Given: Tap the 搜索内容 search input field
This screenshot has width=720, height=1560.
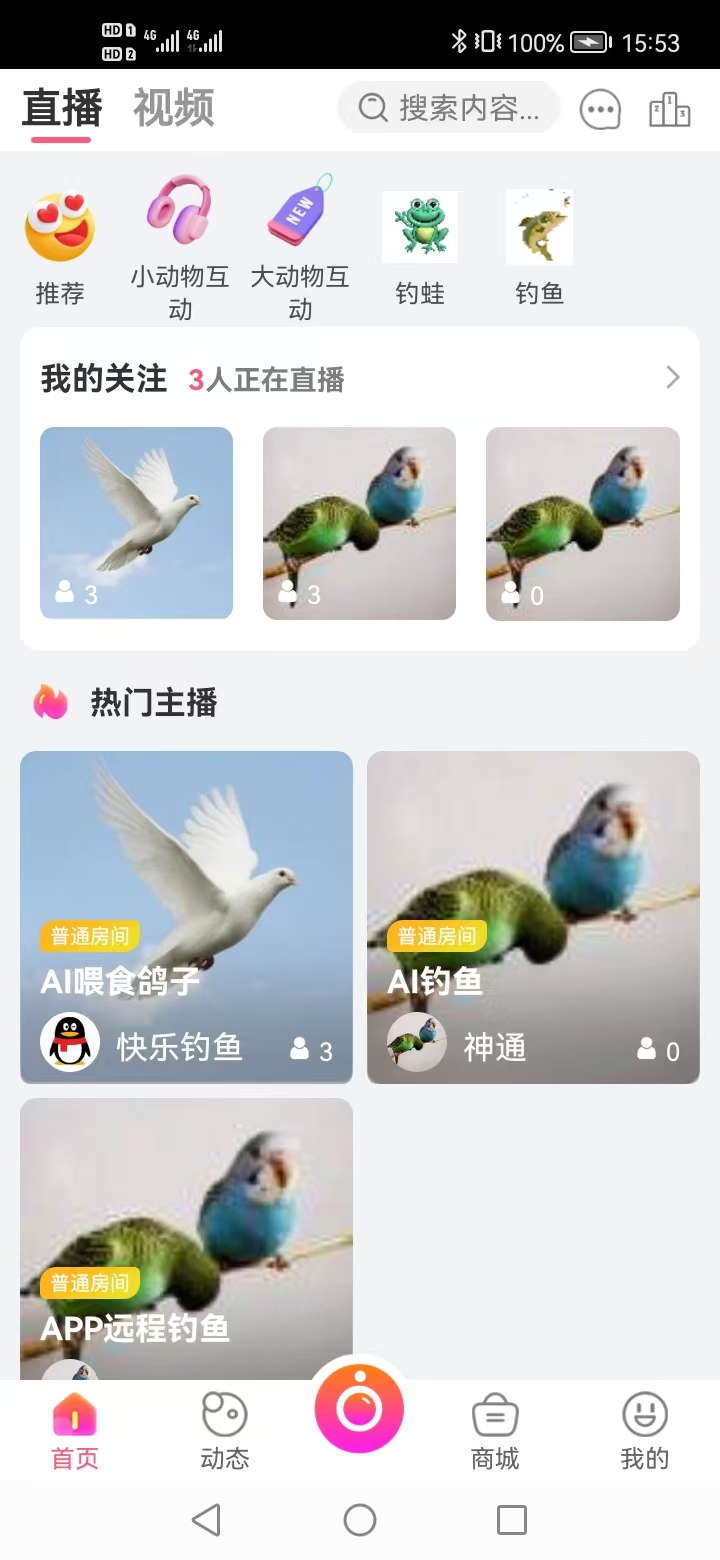Looking at the screenshot, I should (448, 108).
